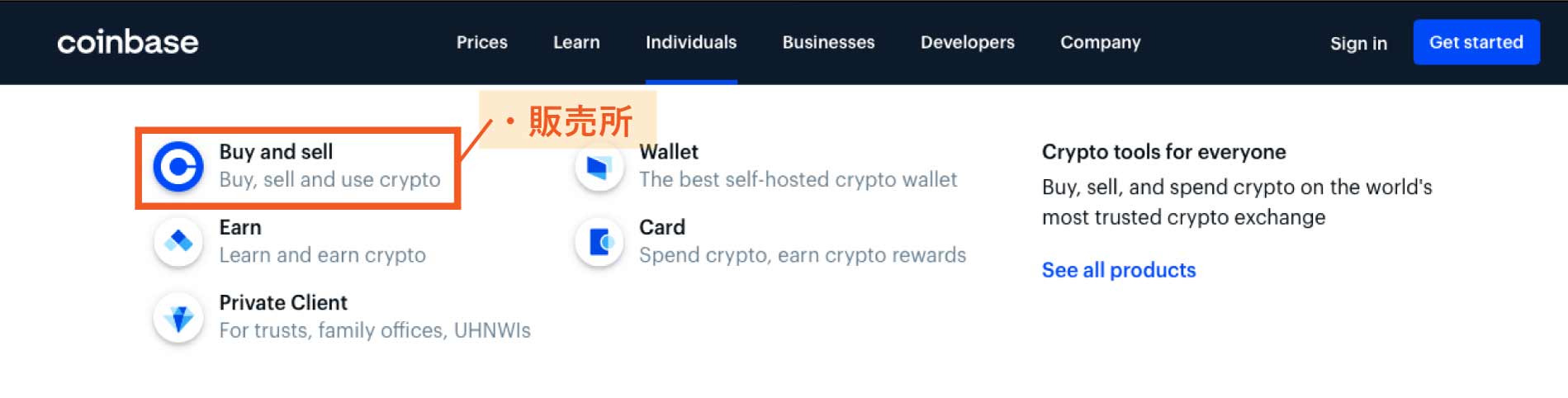Image resolution: width=1568 pixels, height=398 pixels.
Task: Select the Individuals menu
Action: (x=690, y=42)
